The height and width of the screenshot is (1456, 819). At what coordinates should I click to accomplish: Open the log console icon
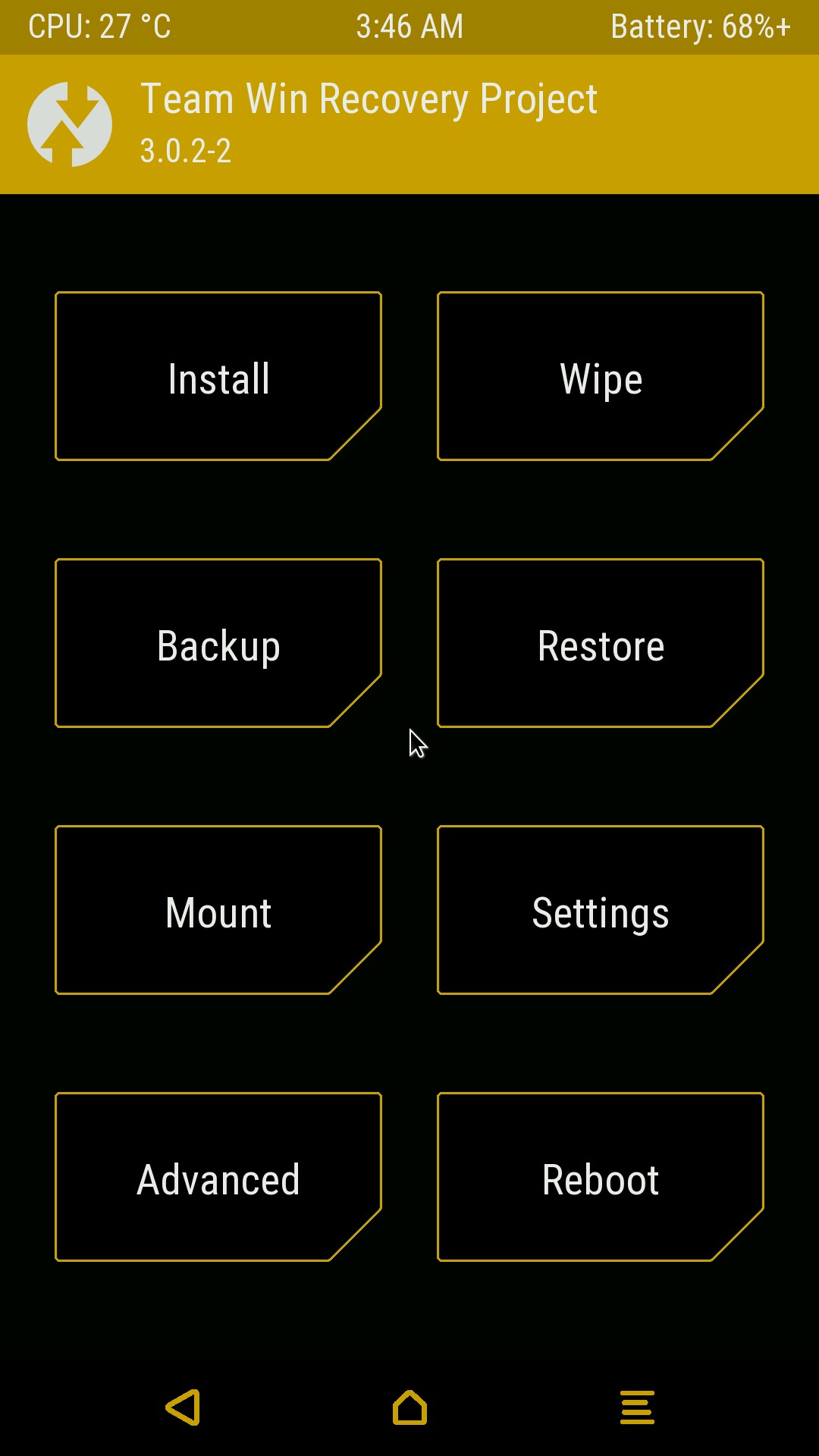(637, 1407)
